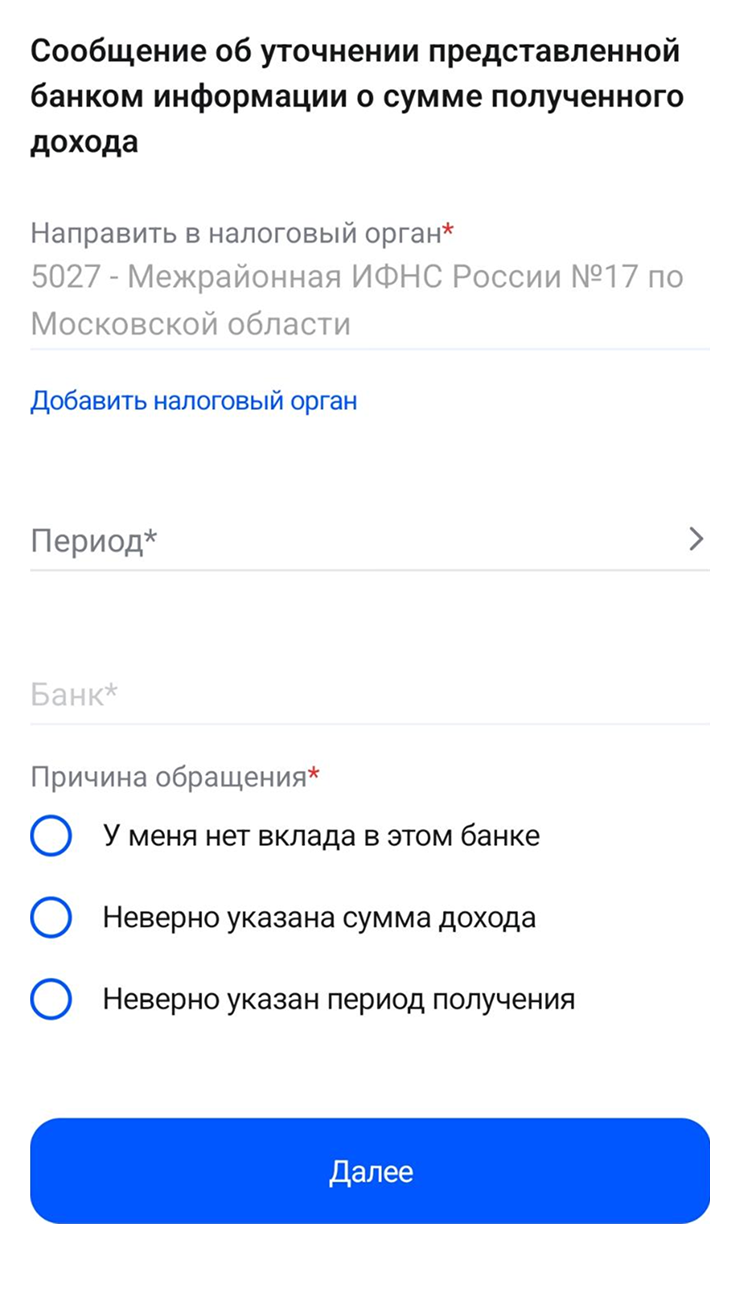The height and width of the screenshot is (1310, 740).
Task: Open the tax authority field 'Межрайонная ИФНС №17'
Action: (x=370, y=300)
